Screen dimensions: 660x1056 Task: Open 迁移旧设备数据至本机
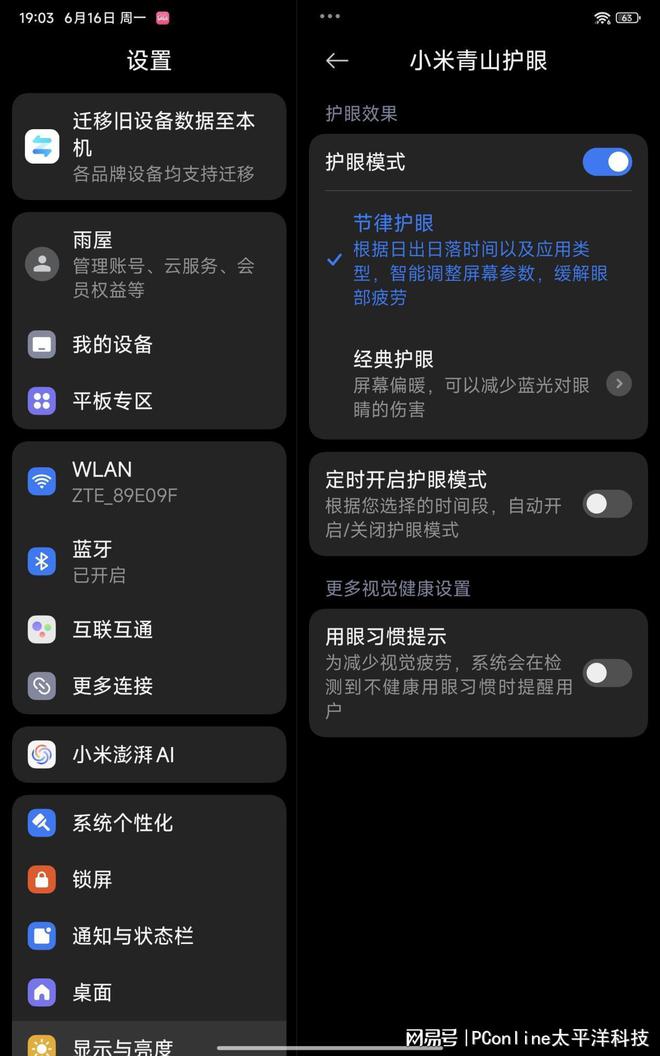[149, 147]
